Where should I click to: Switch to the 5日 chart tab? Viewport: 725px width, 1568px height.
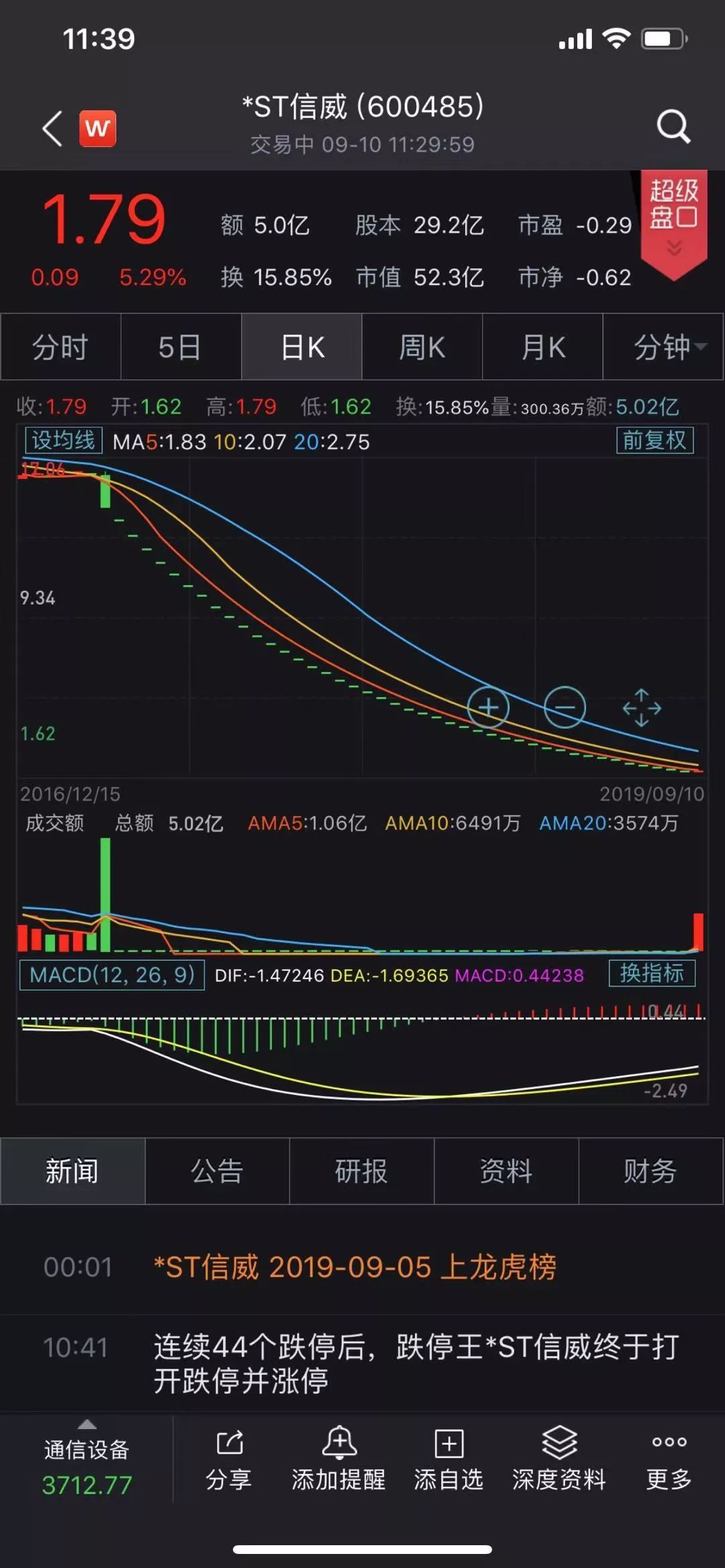[180, 347]
